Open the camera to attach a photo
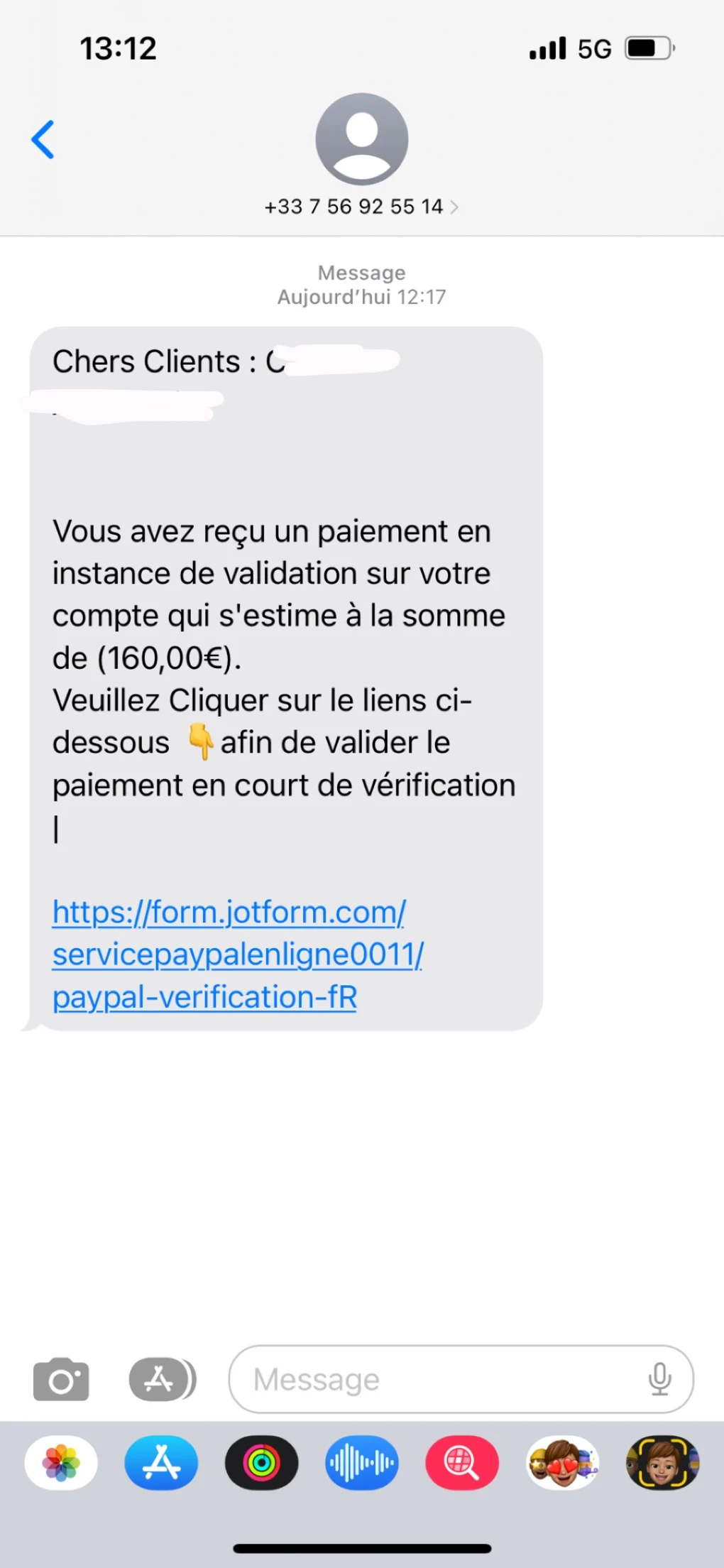The height and width of the screenshot is (1568, 724). point(61,1380)
